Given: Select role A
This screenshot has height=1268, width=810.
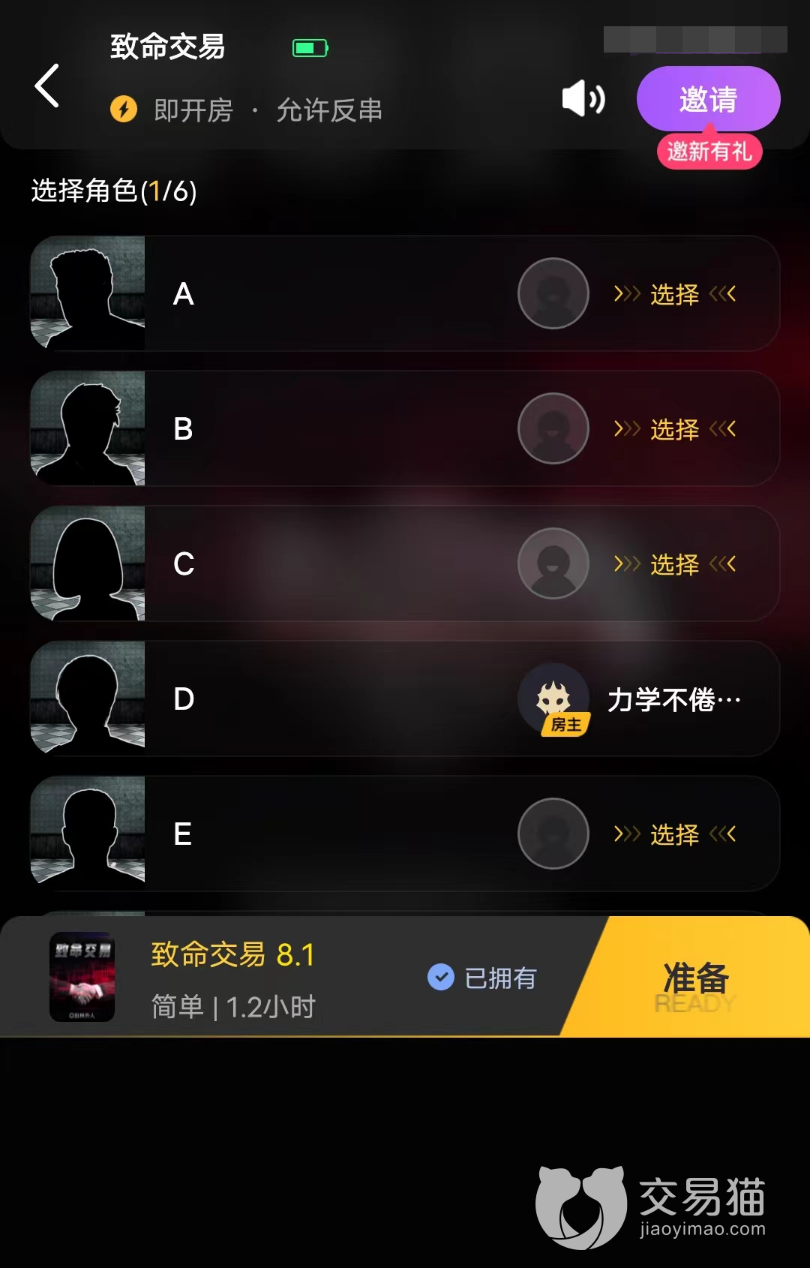Looking at the screenshot, I should pyautogui.click(x=674, y=294).
